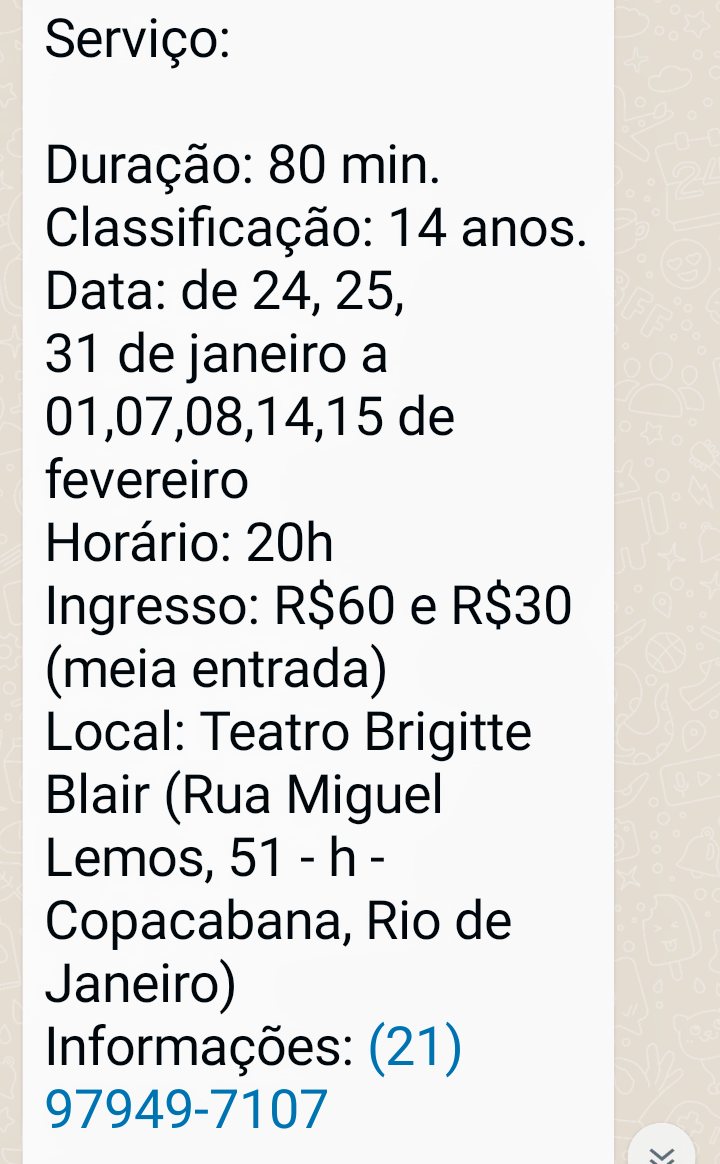Call the phone number (21) 97949-7107
Image resolution: width=720 pixels, height=1164 pixels.
pyautogui.click(x=186, y=1108)
